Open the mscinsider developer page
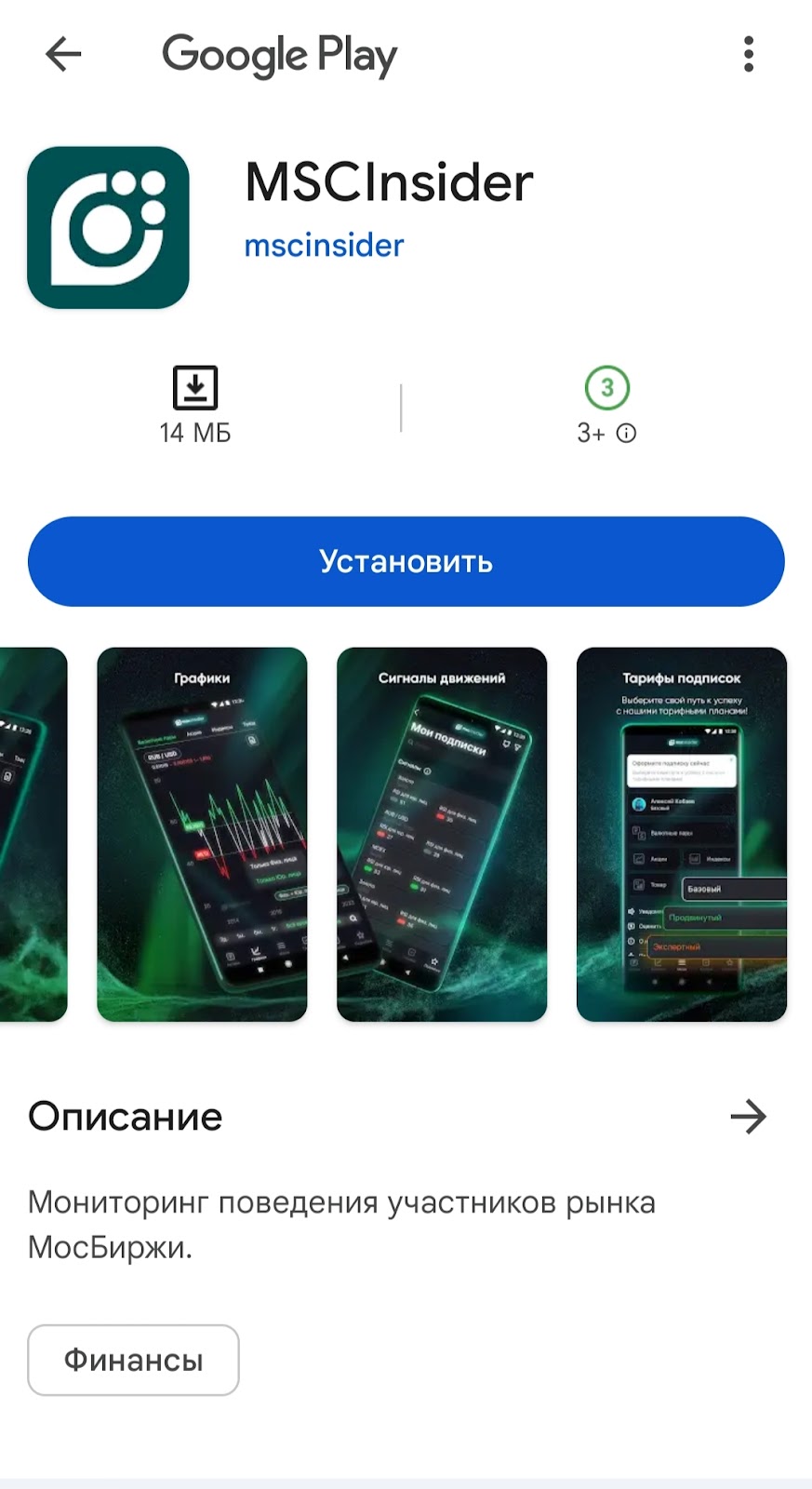812x1489 pixels. pos(324,246)
